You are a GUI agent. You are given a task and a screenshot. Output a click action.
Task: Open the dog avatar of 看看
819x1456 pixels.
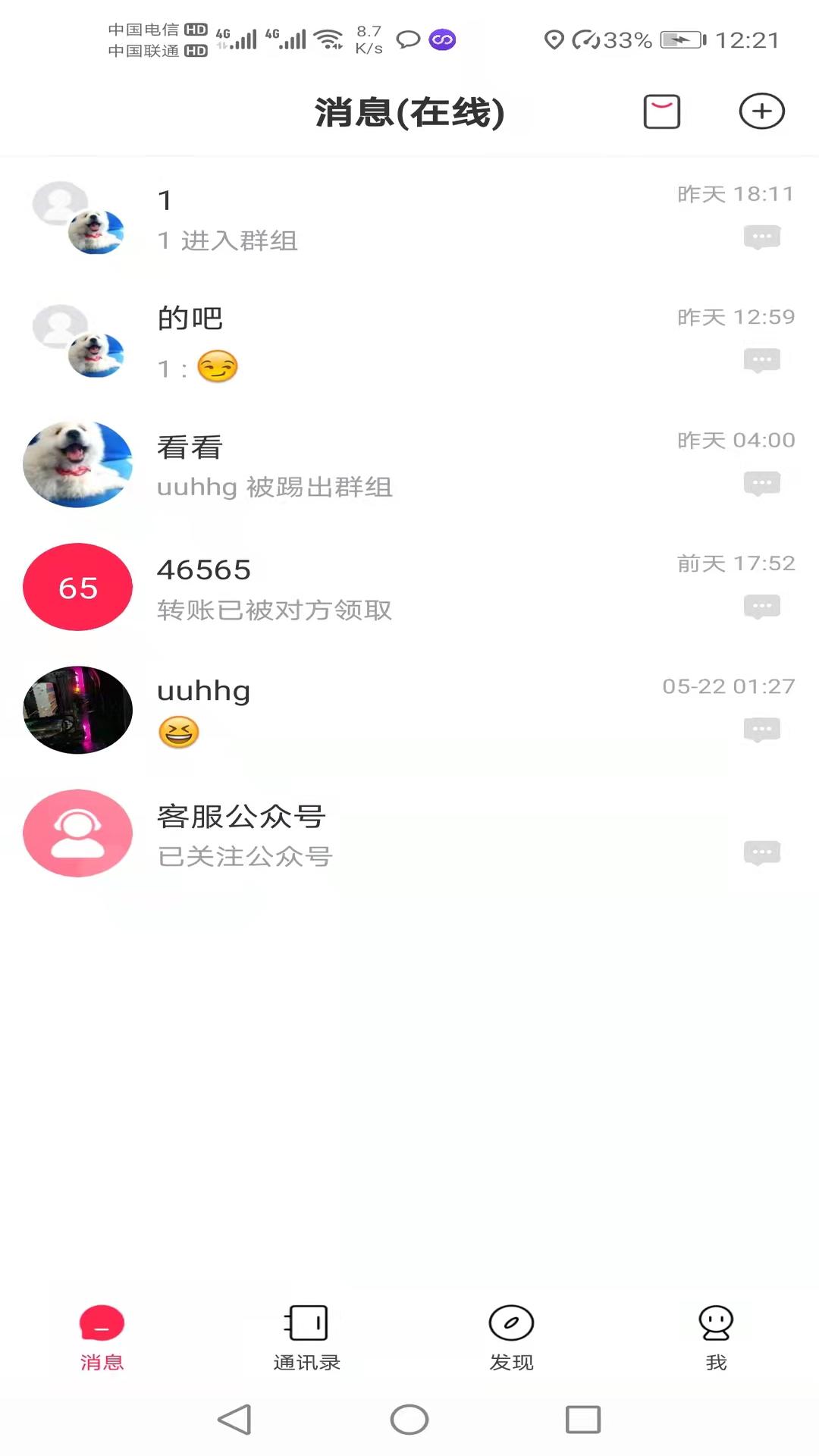77,464
